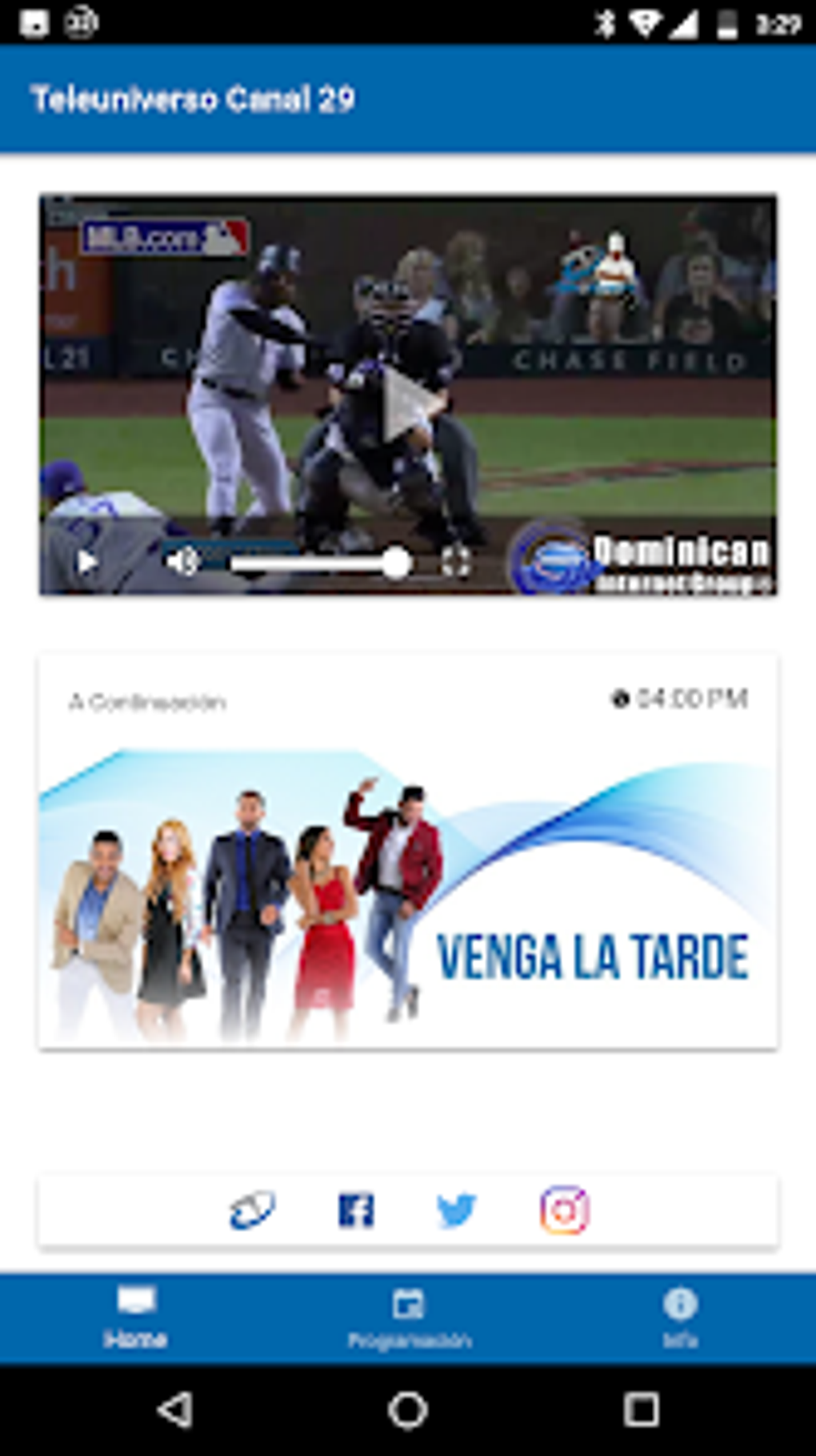Screen dimensions: 816x1456
Task: Open the Twitter profile
Action: [457, 1209]
